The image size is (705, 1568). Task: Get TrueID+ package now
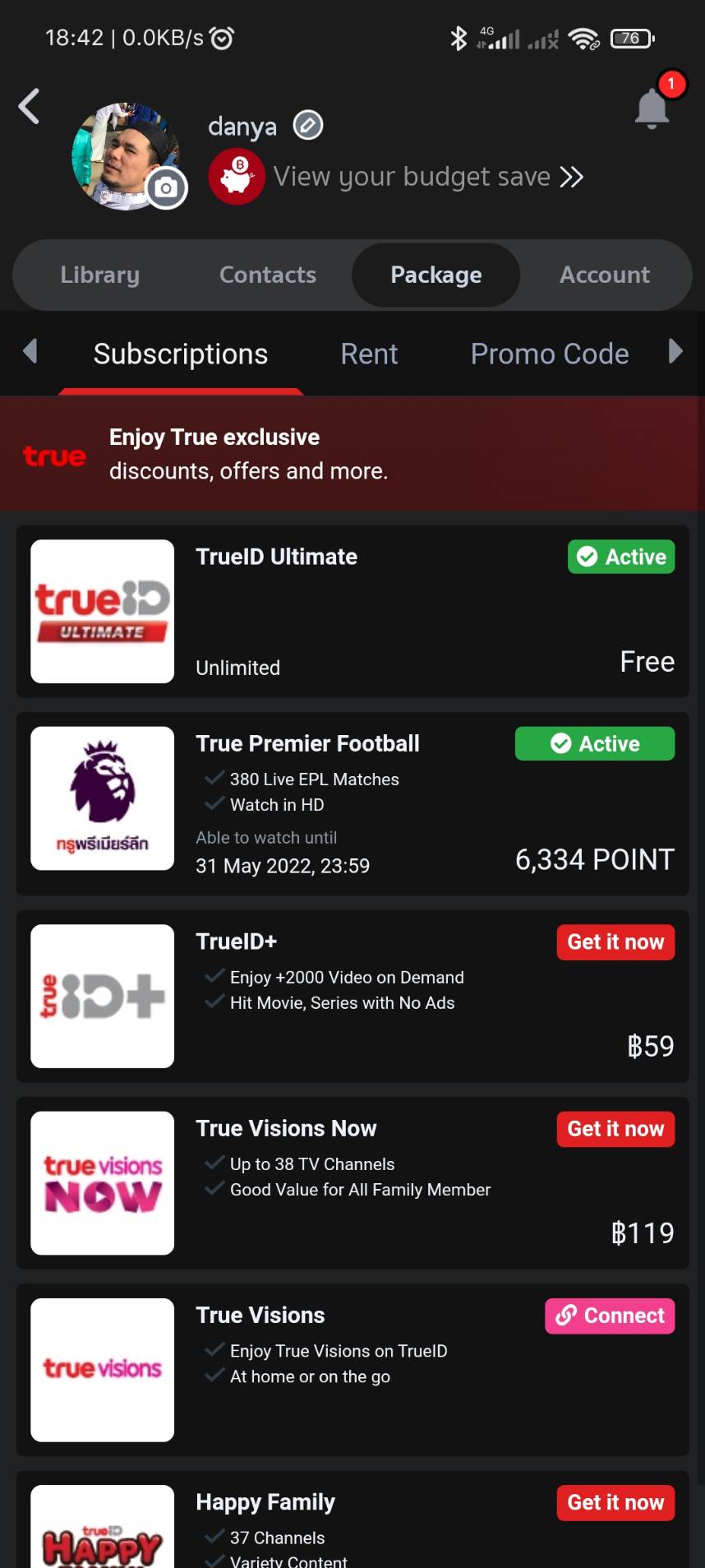pyautogui.click(x=615, y=942)
